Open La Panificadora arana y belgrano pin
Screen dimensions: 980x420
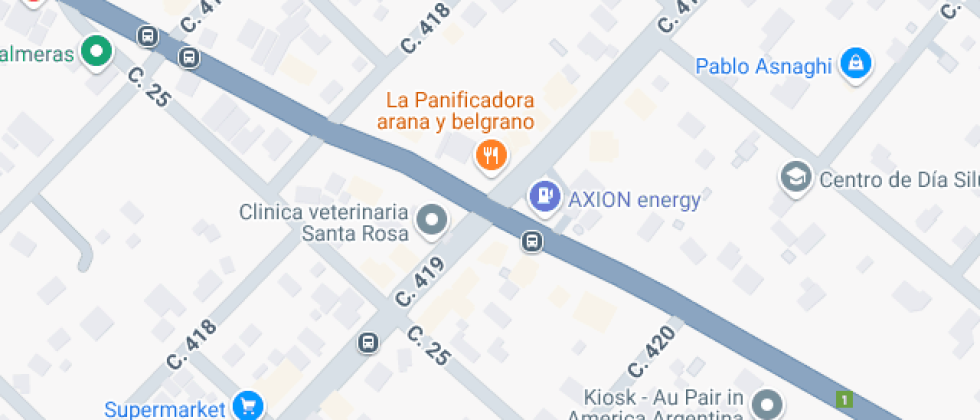click(x=491, y=154)
